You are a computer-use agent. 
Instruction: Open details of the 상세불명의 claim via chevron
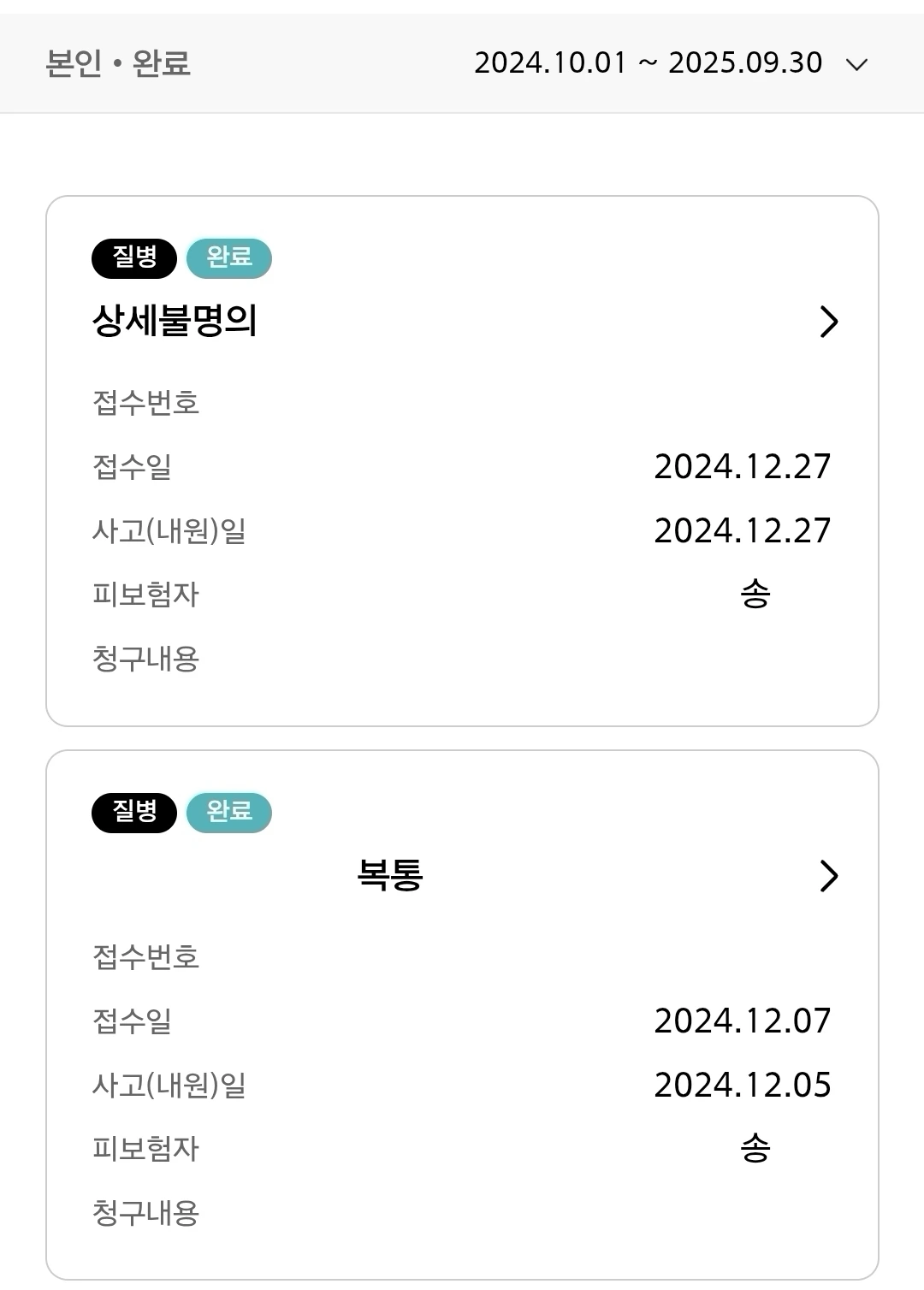(828, 322)
